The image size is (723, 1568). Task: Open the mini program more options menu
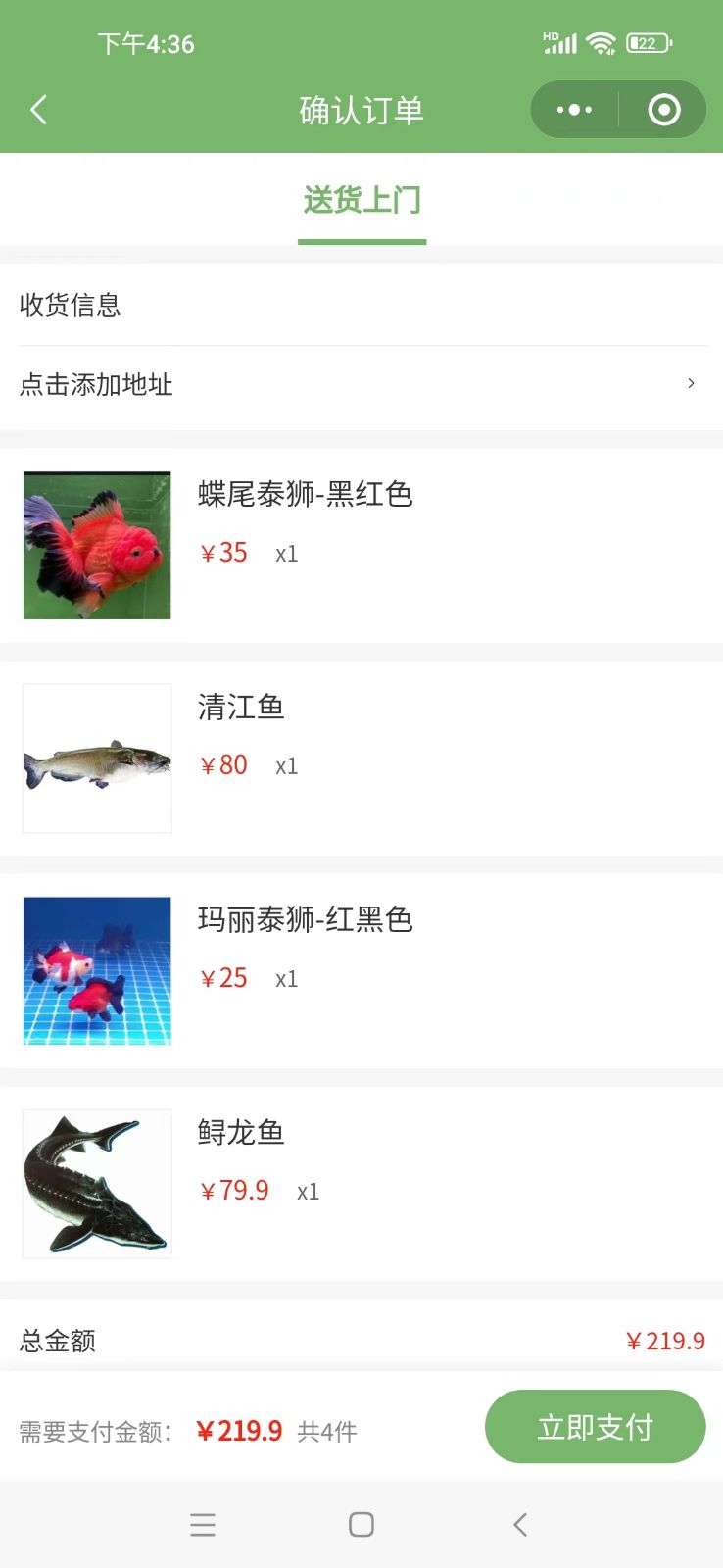click(x=574, y=110)
